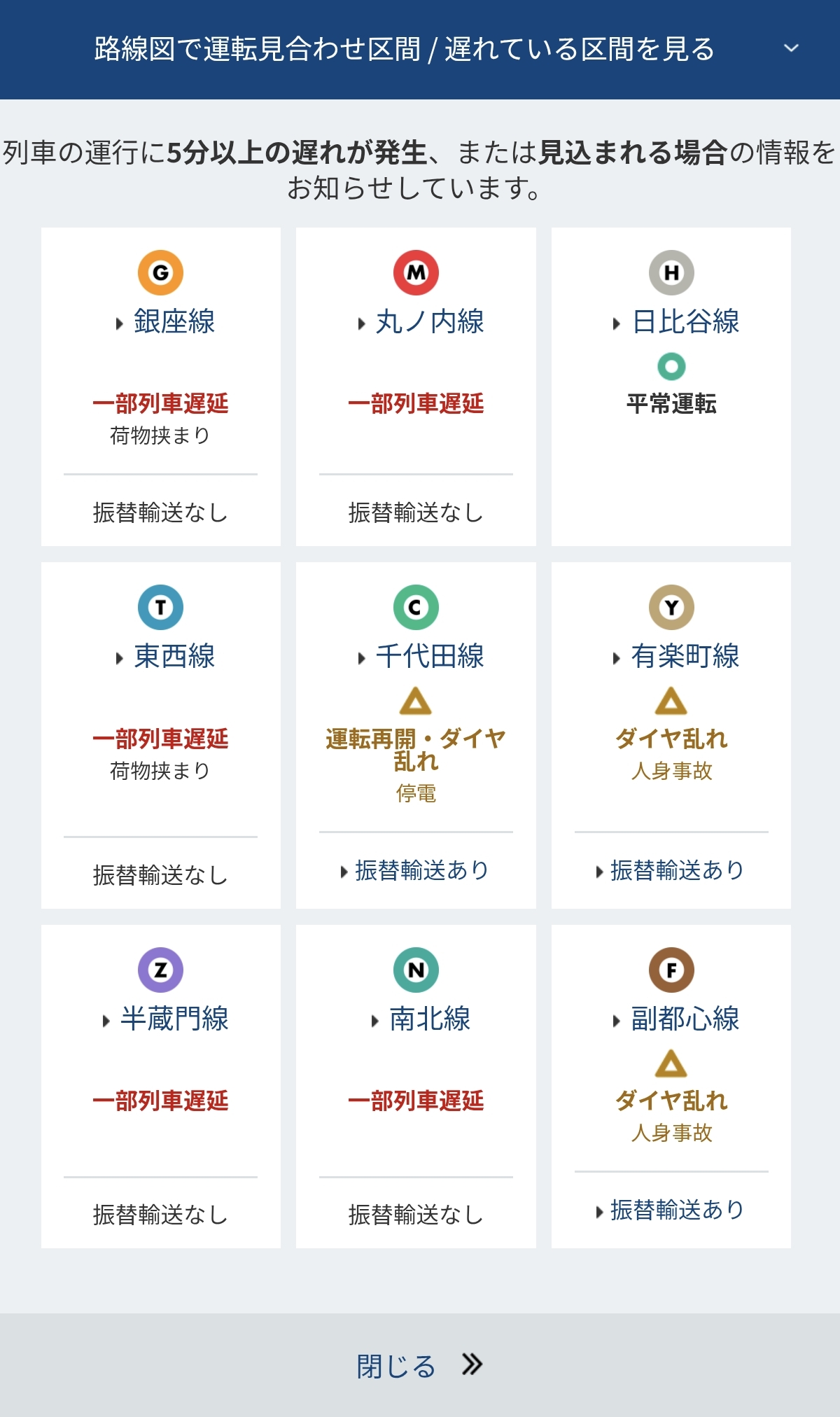840x1417 pixels.
Task: Open the 銀座線 line details
Action: pyautogui.click(x=166, y=322)
